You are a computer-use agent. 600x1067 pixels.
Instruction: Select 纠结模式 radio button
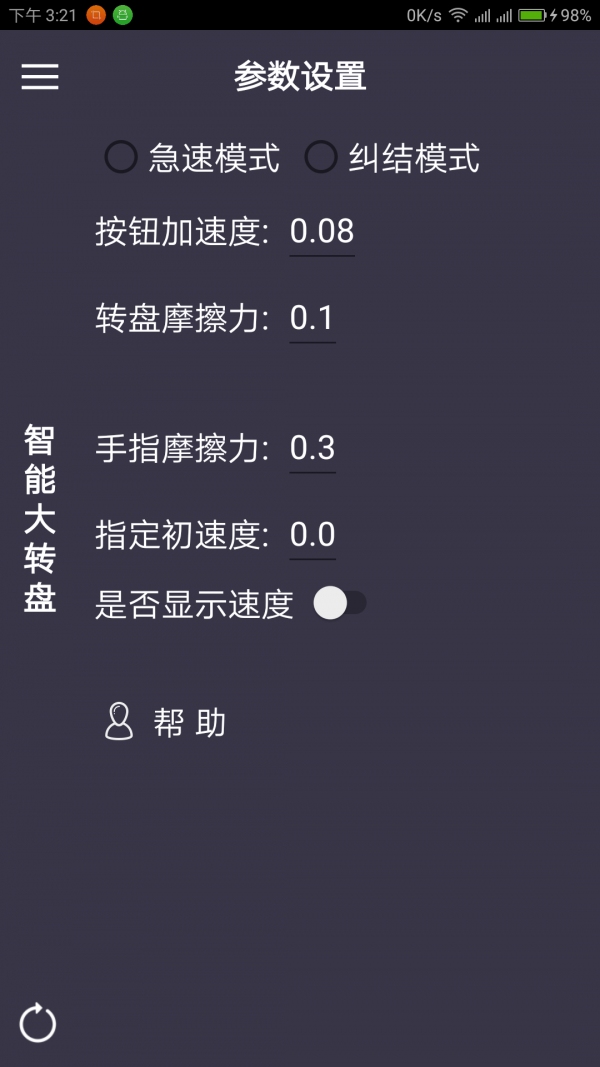coord(320,158)
